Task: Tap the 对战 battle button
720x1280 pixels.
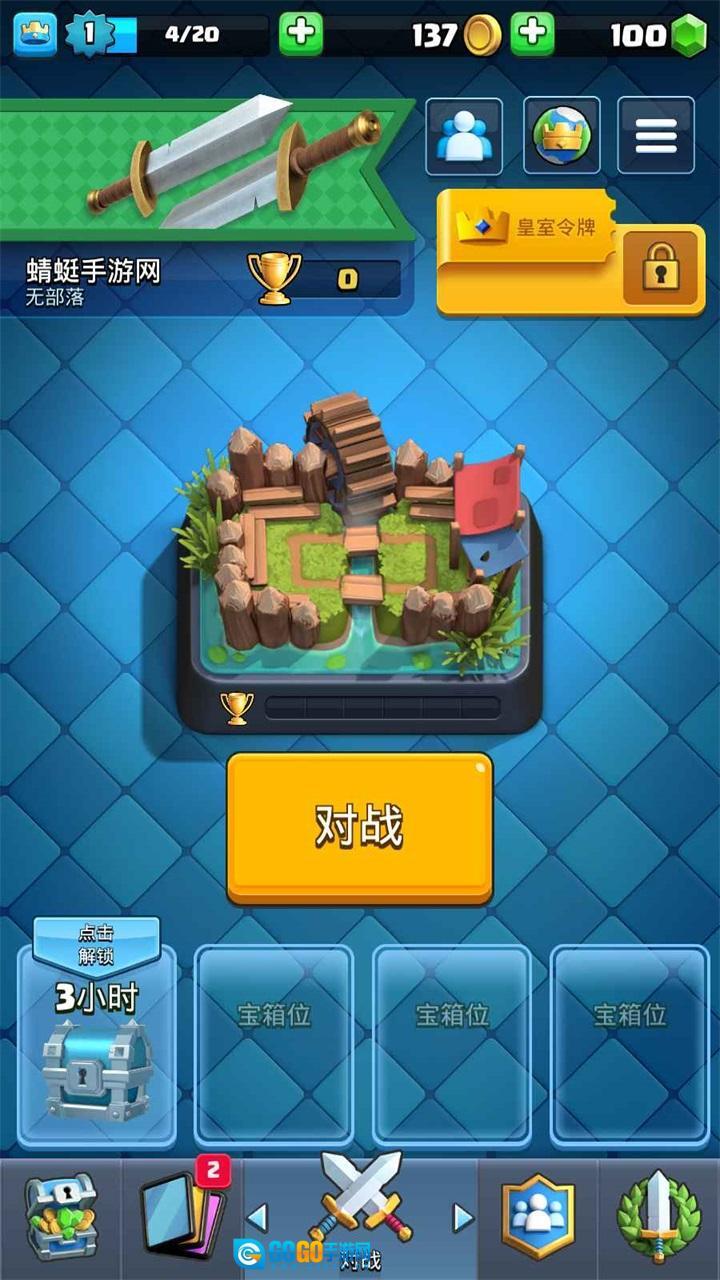Action: pyautogui.click(x=359, y=828)
